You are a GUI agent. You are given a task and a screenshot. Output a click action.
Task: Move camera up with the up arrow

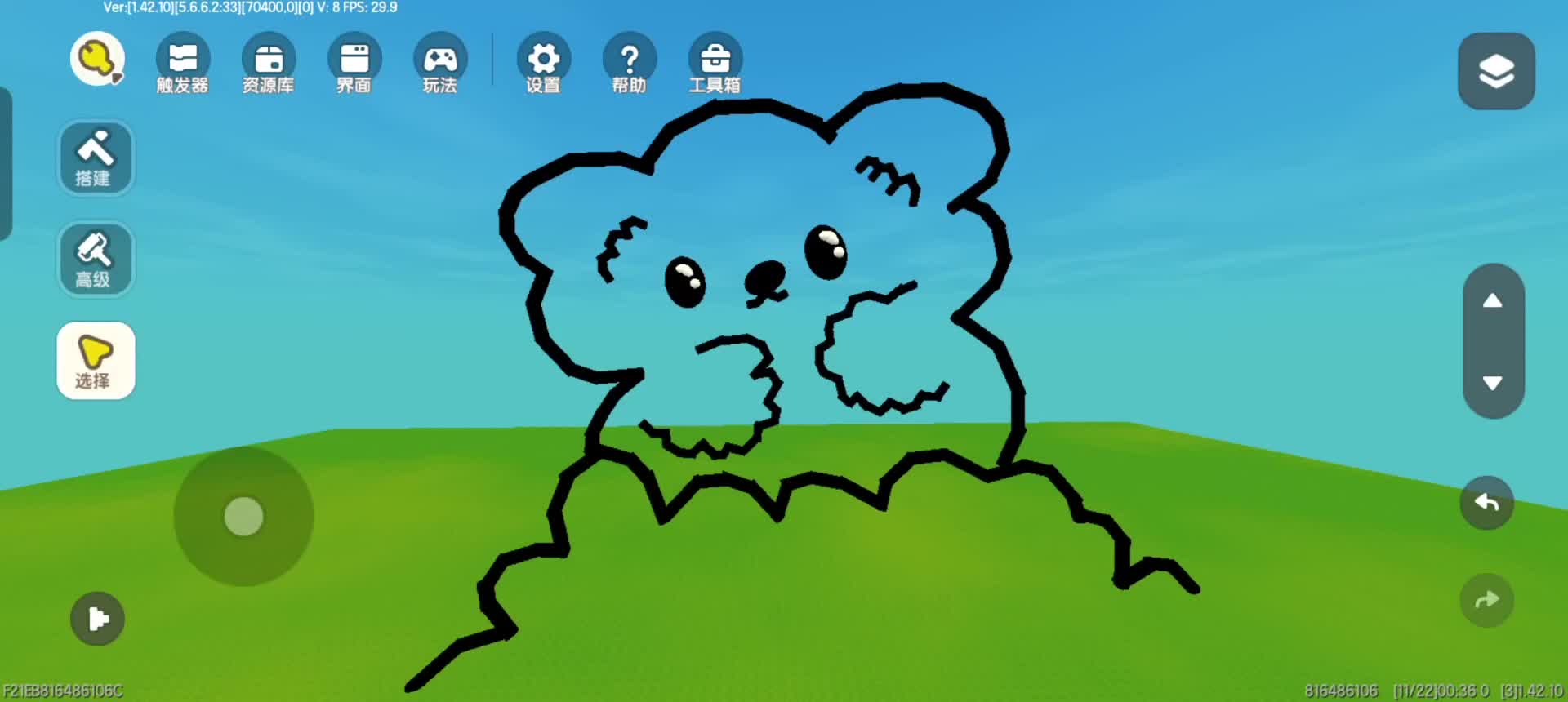click(x=1493, y=301)
